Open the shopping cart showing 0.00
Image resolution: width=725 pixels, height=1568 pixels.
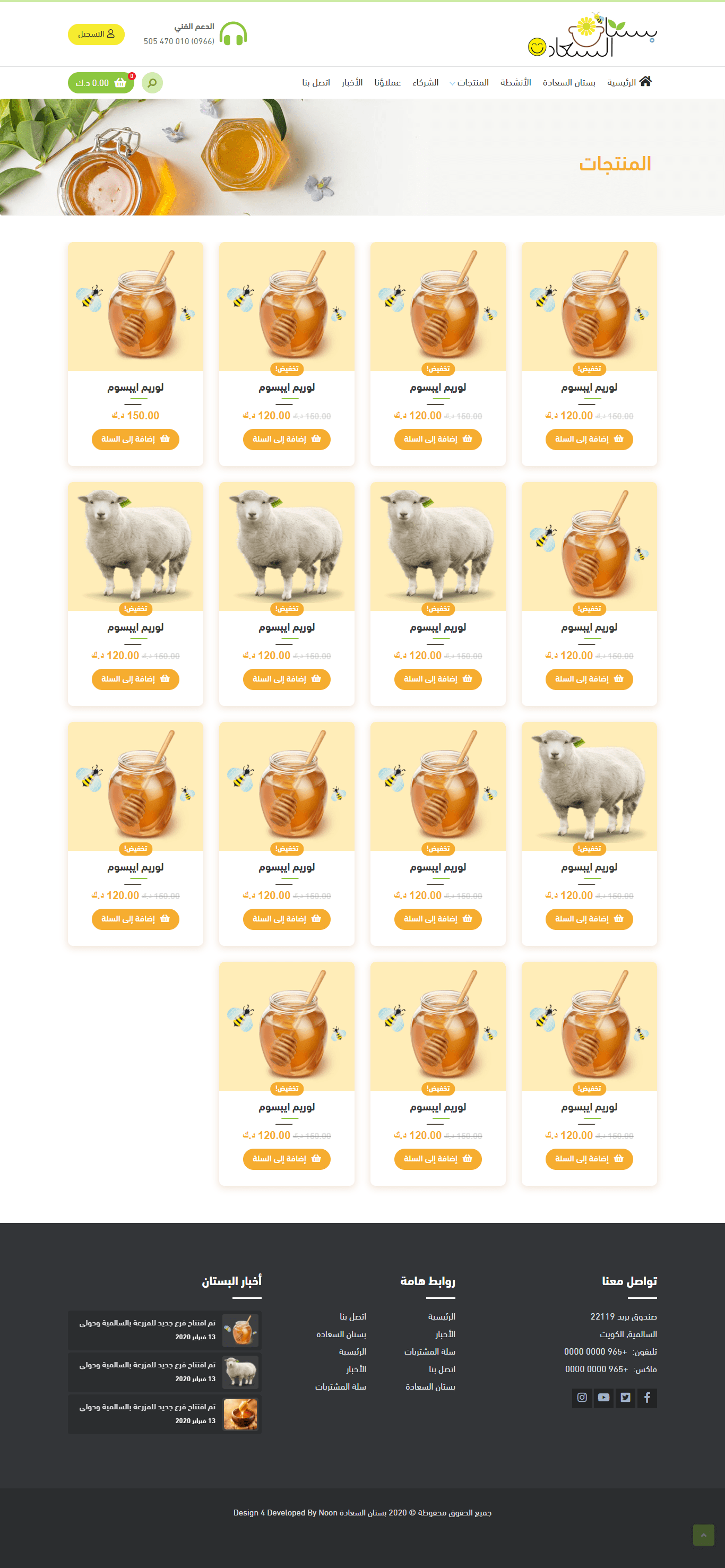[x=101, y=83]
